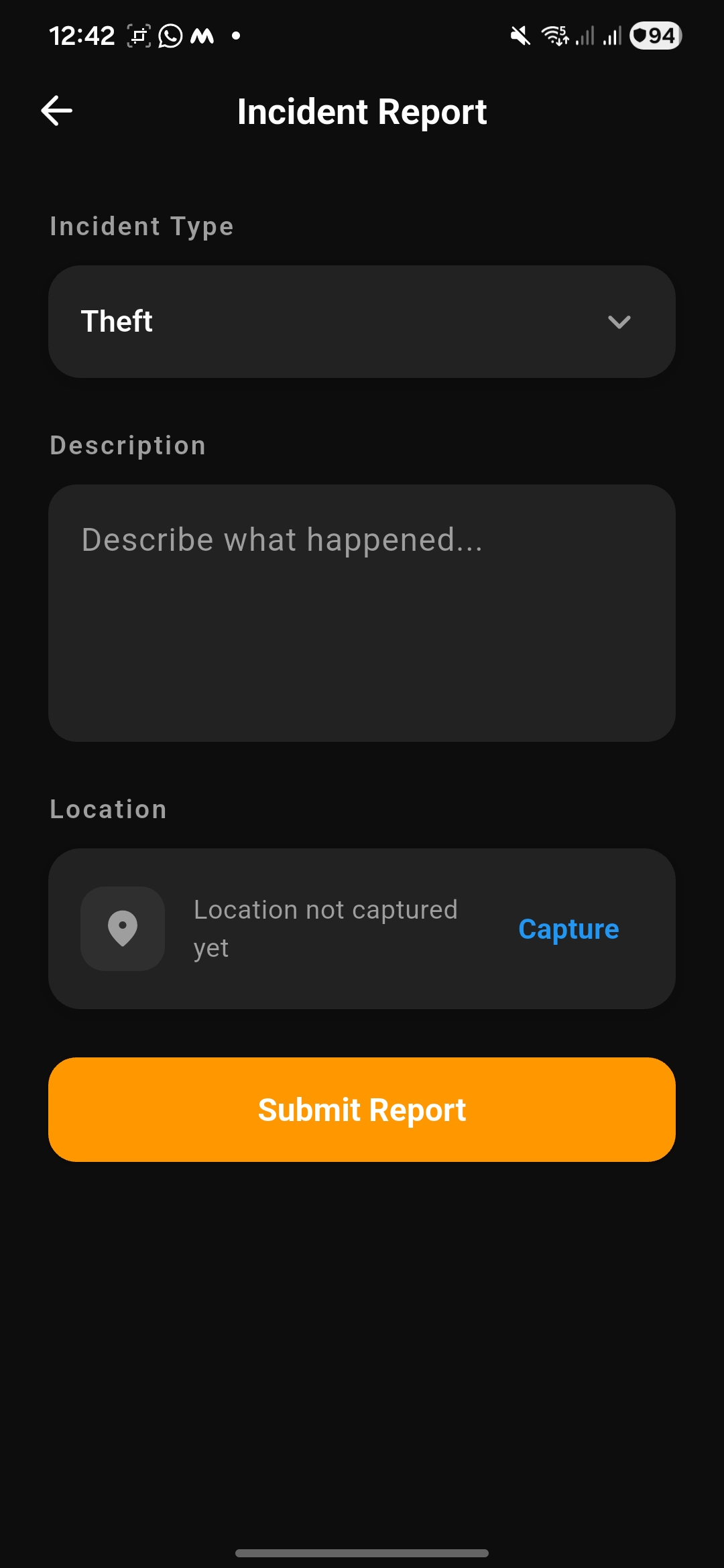Expand the Incident Type dropdown showing Theft
Viewport: 724px width, 1568px height.
tap(362, 322)
